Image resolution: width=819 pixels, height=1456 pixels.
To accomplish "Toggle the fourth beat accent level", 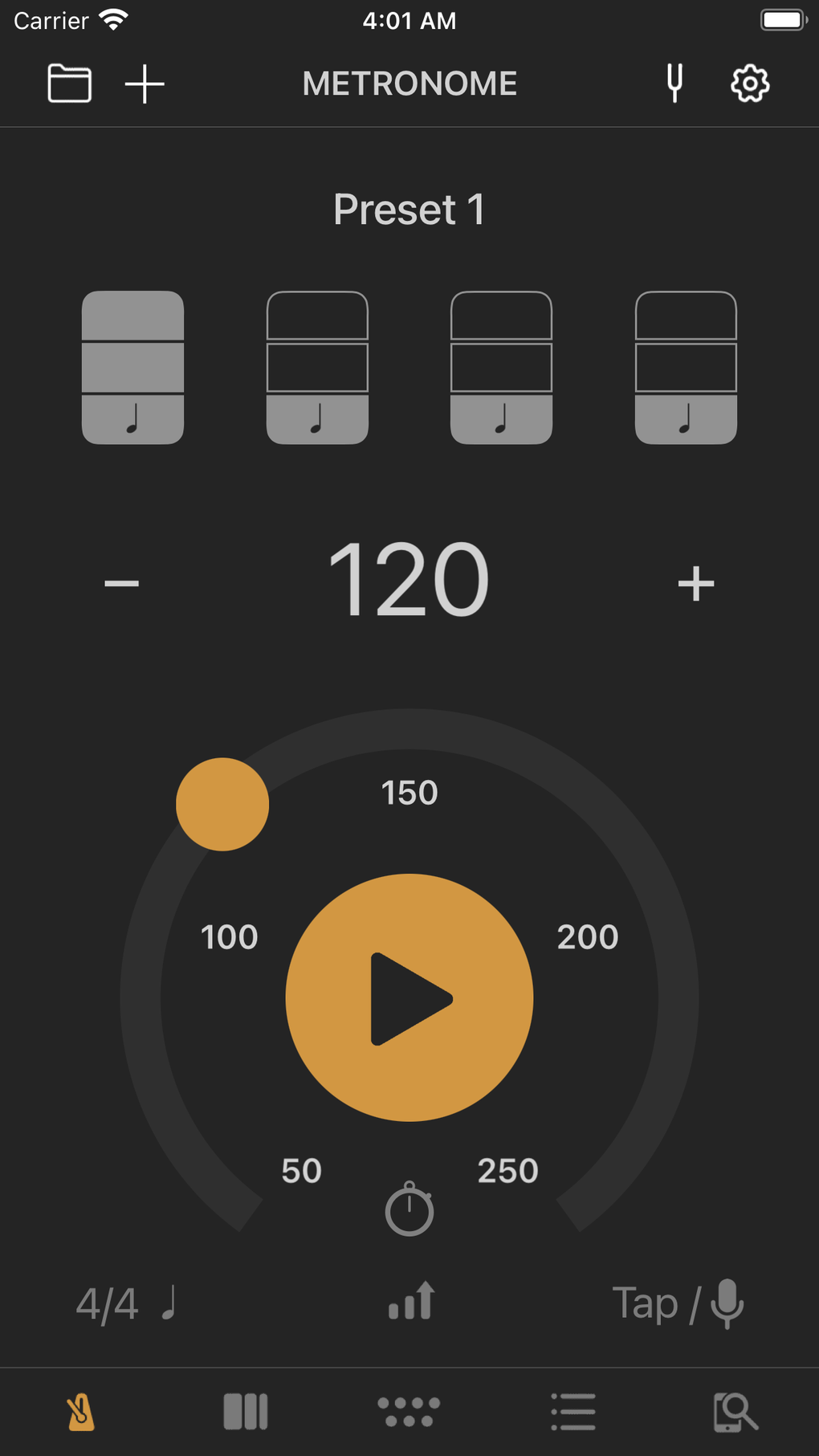I will 685,365.
